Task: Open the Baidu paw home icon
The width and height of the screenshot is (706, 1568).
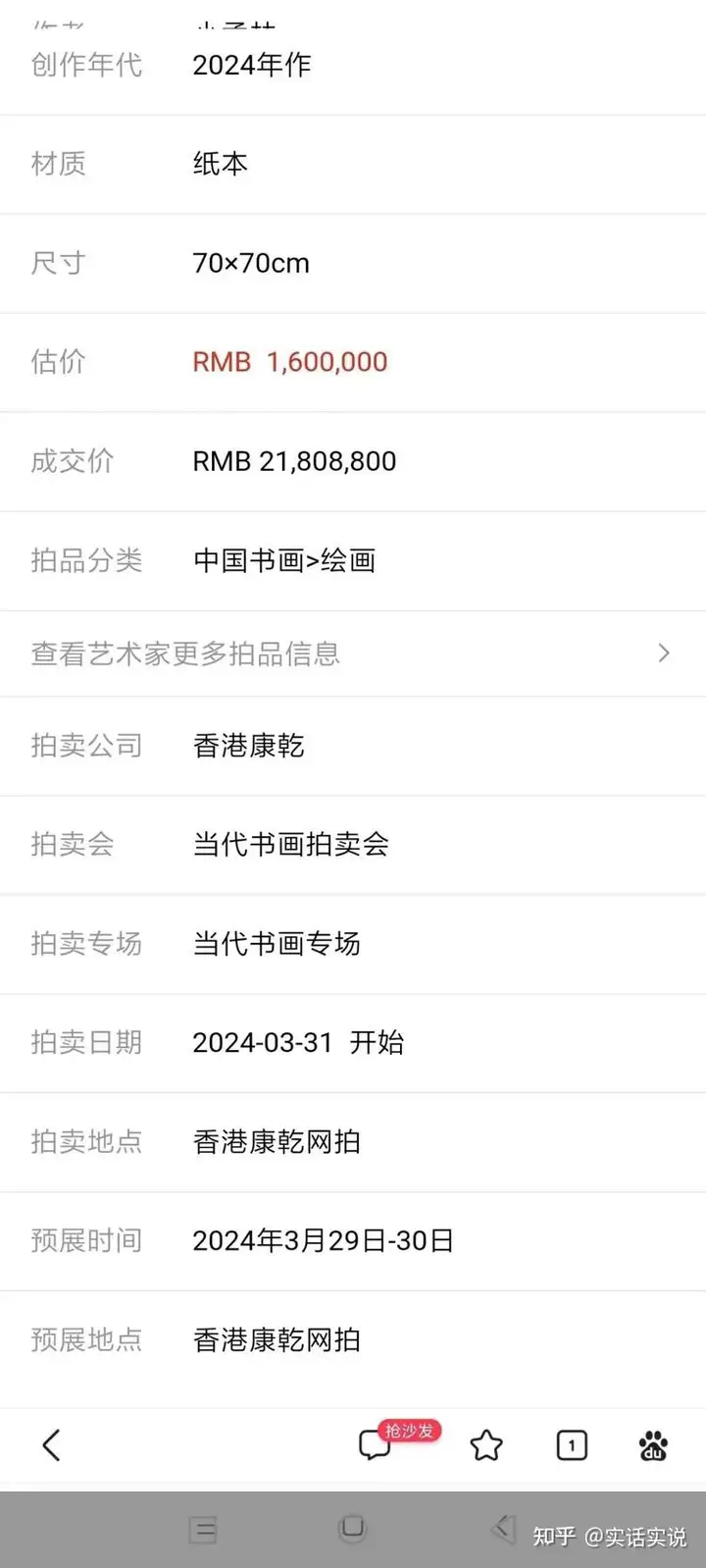Action: pos(653,1445)
